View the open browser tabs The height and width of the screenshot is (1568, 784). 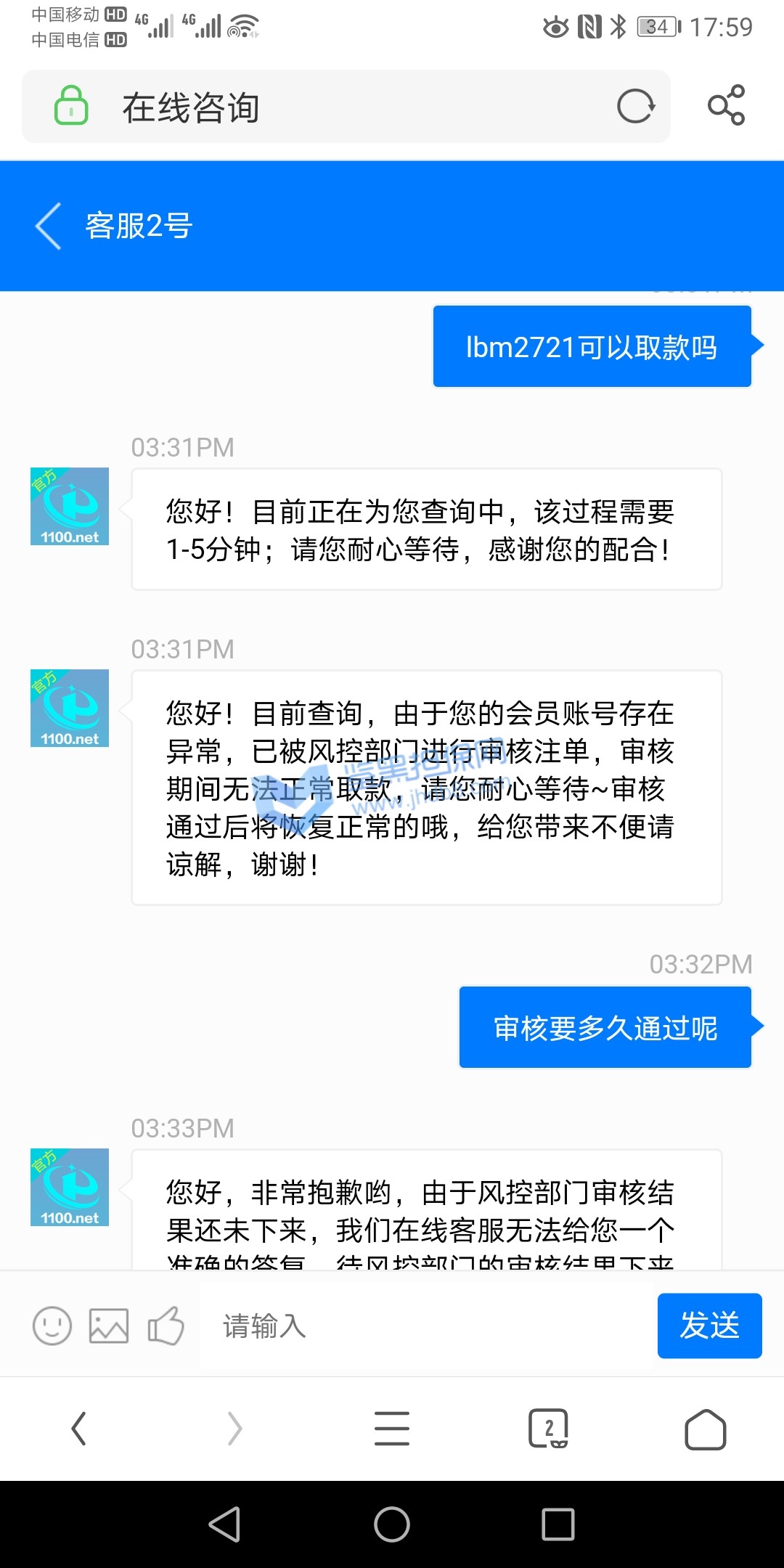[x=548, y=1429]
